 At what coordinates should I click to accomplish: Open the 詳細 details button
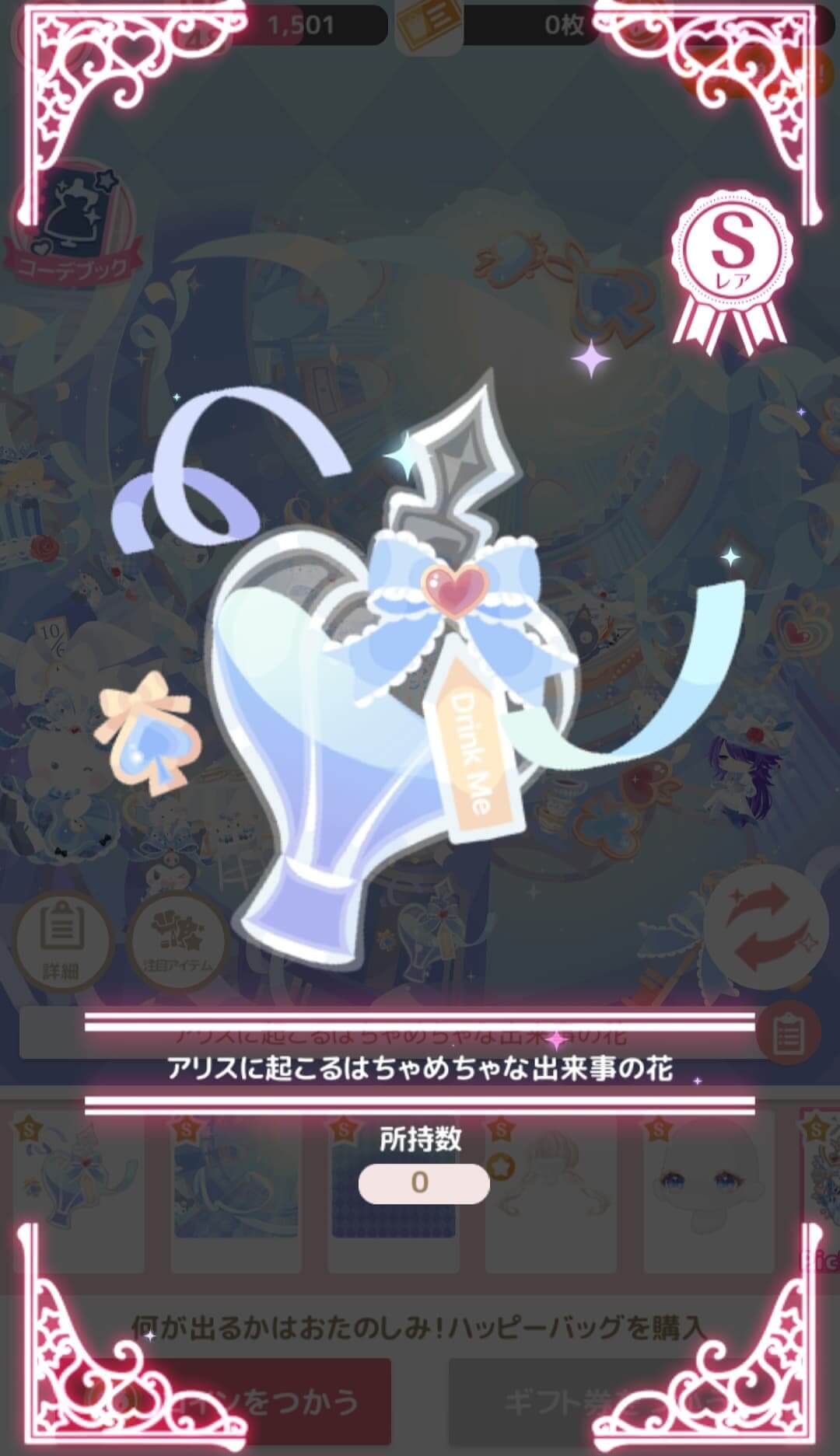pyautogui.click(x=62, y=941)
